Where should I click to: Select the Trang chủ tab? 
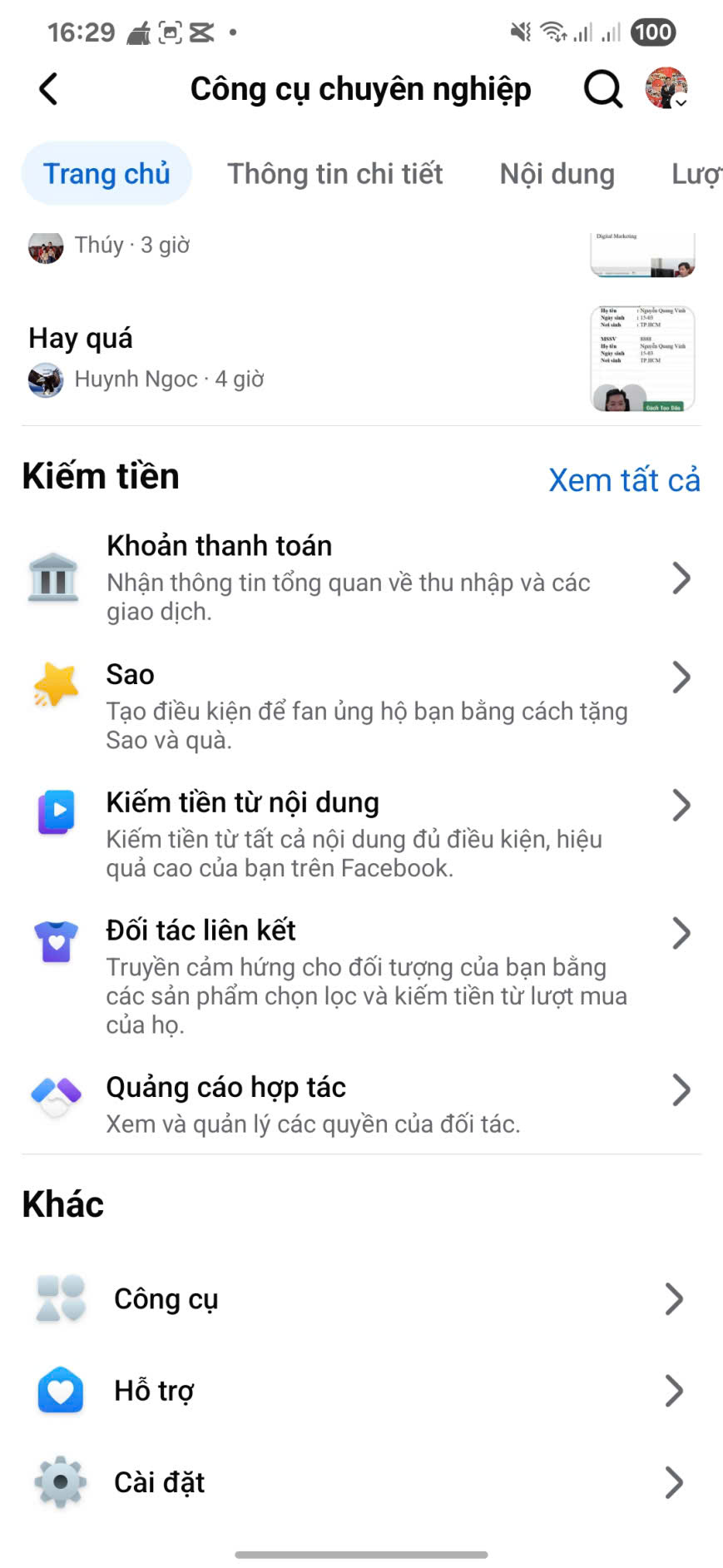106,174
